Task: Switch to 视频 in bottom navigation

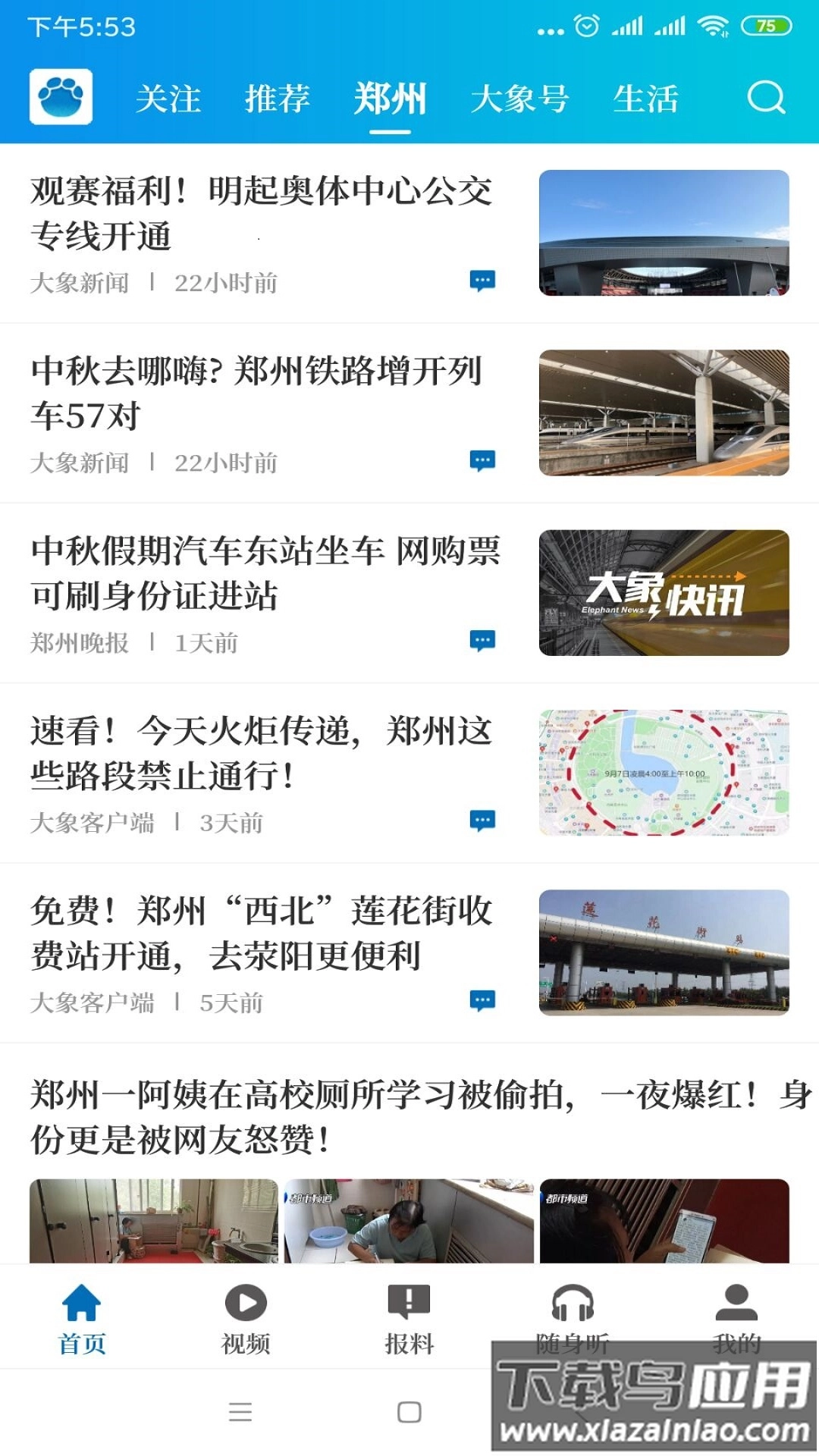Action: point(246,1319)
